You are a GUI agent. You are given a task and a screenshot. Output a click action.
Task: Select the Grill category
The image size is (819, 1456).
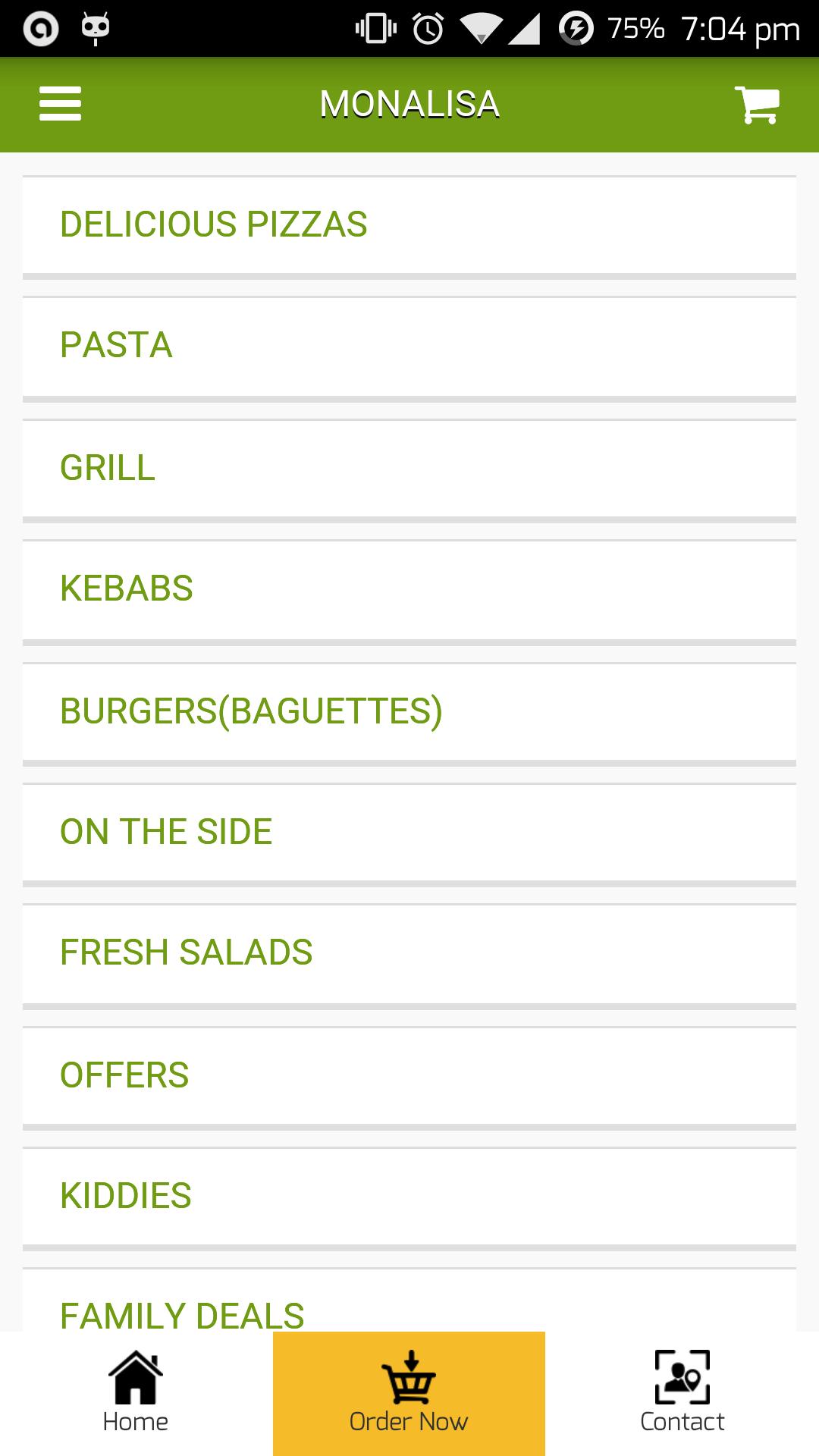(x=409, y=468)
